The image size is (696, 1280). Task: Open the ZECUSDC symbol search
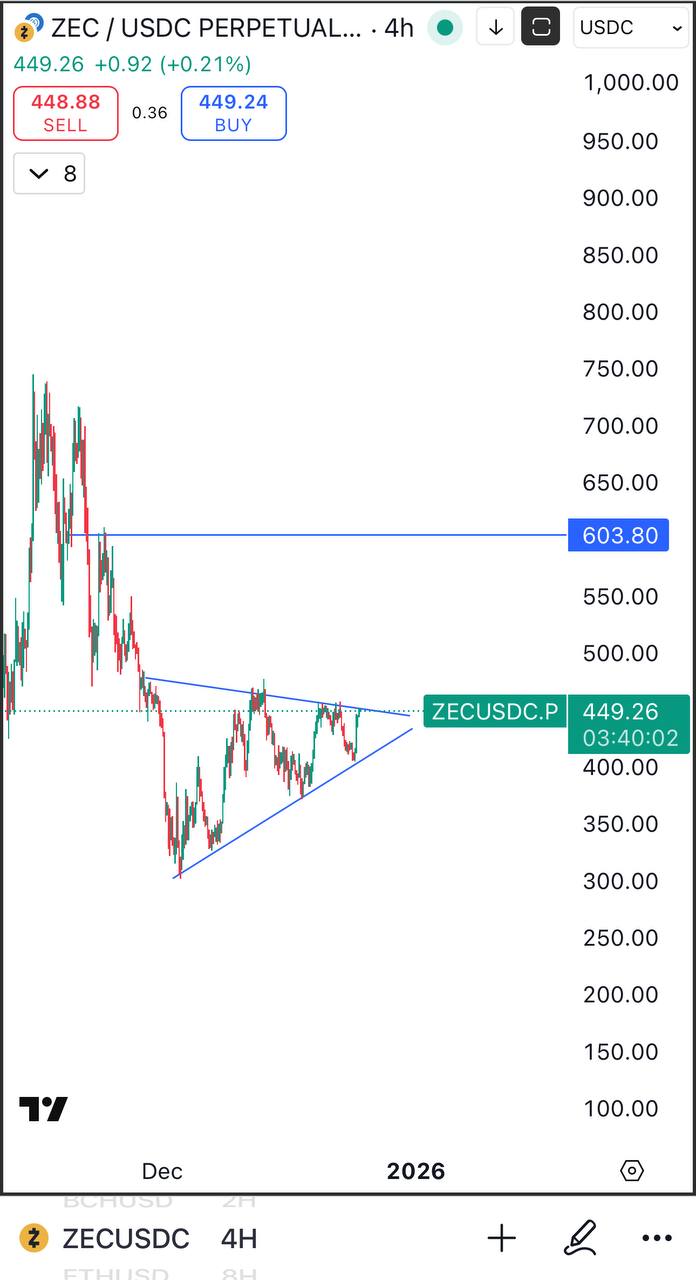coord(125,1239)
